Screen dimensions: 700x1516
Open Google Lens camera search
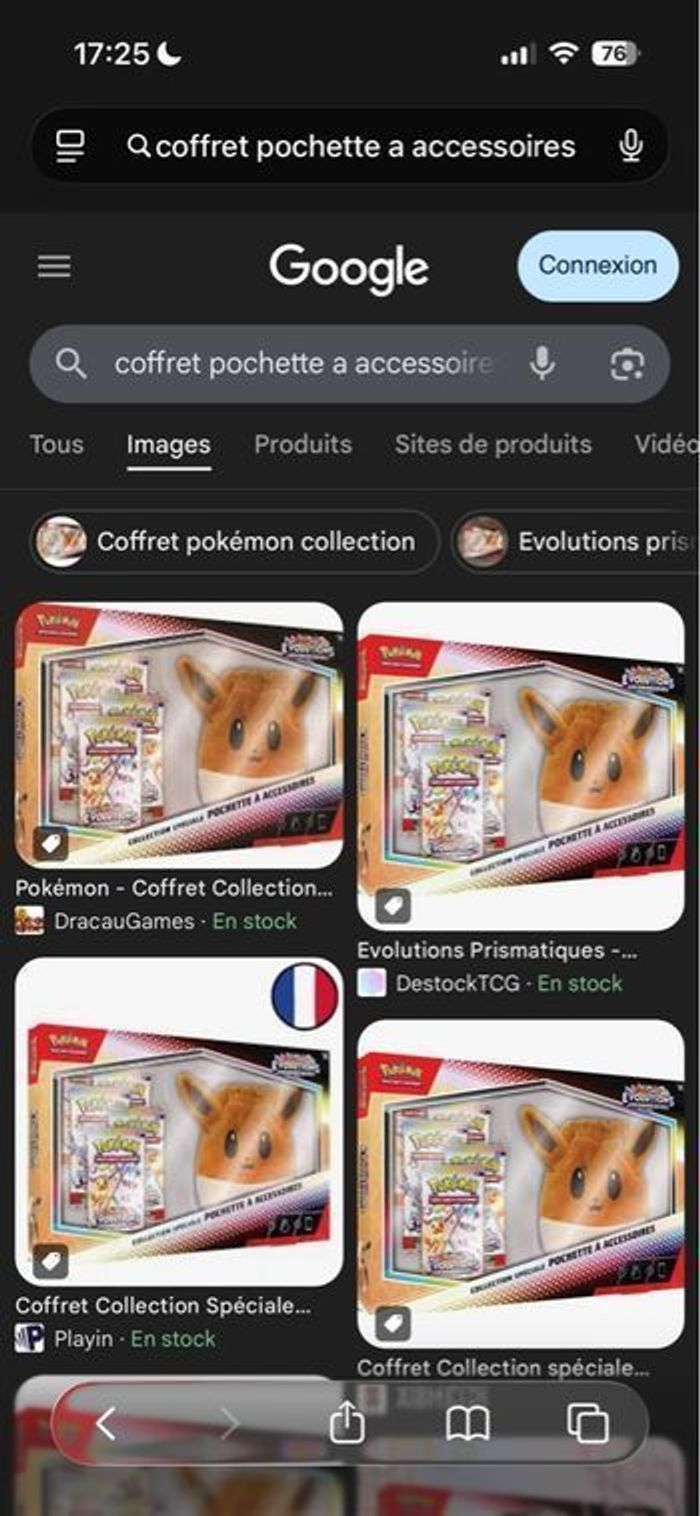click(627, 365)
